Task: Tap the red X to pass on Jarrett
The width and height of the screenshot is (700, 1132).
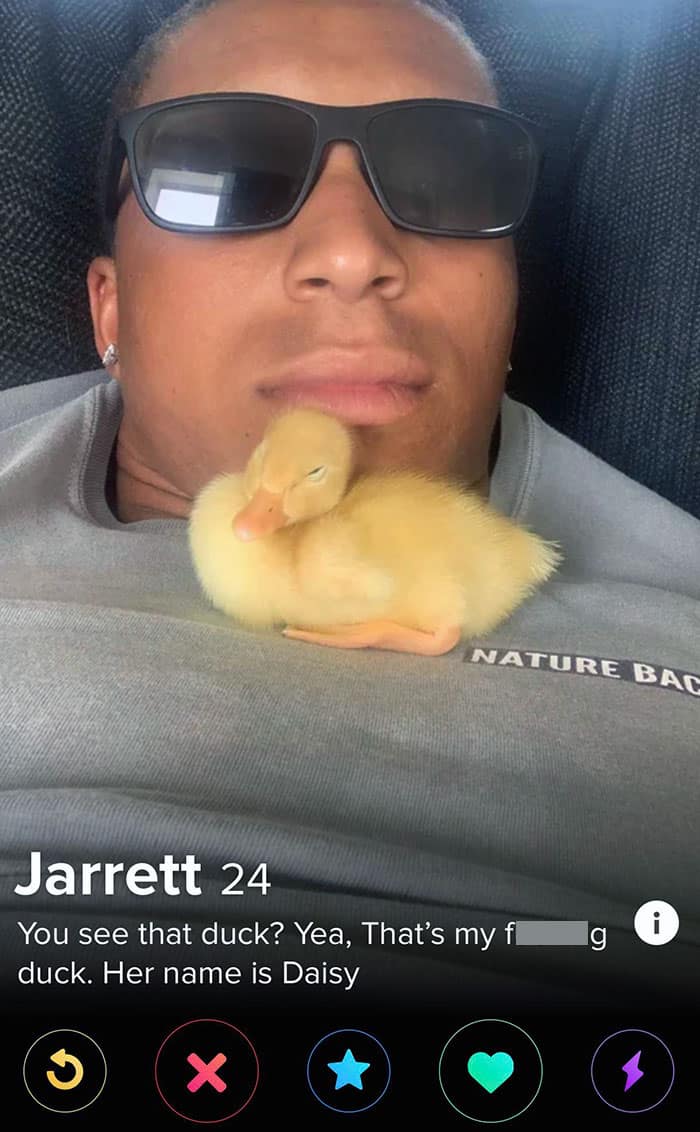Action: (207, 1071)
